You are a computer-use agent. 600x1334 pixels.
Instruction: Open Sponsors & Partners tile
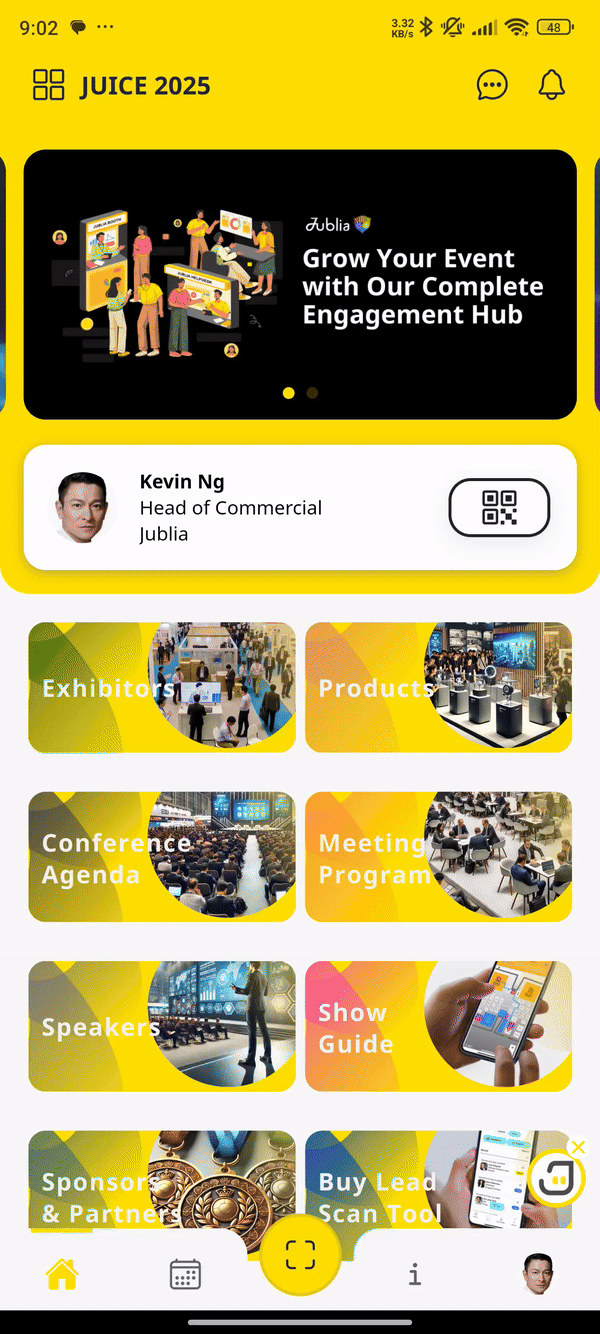coord(140,1185)
